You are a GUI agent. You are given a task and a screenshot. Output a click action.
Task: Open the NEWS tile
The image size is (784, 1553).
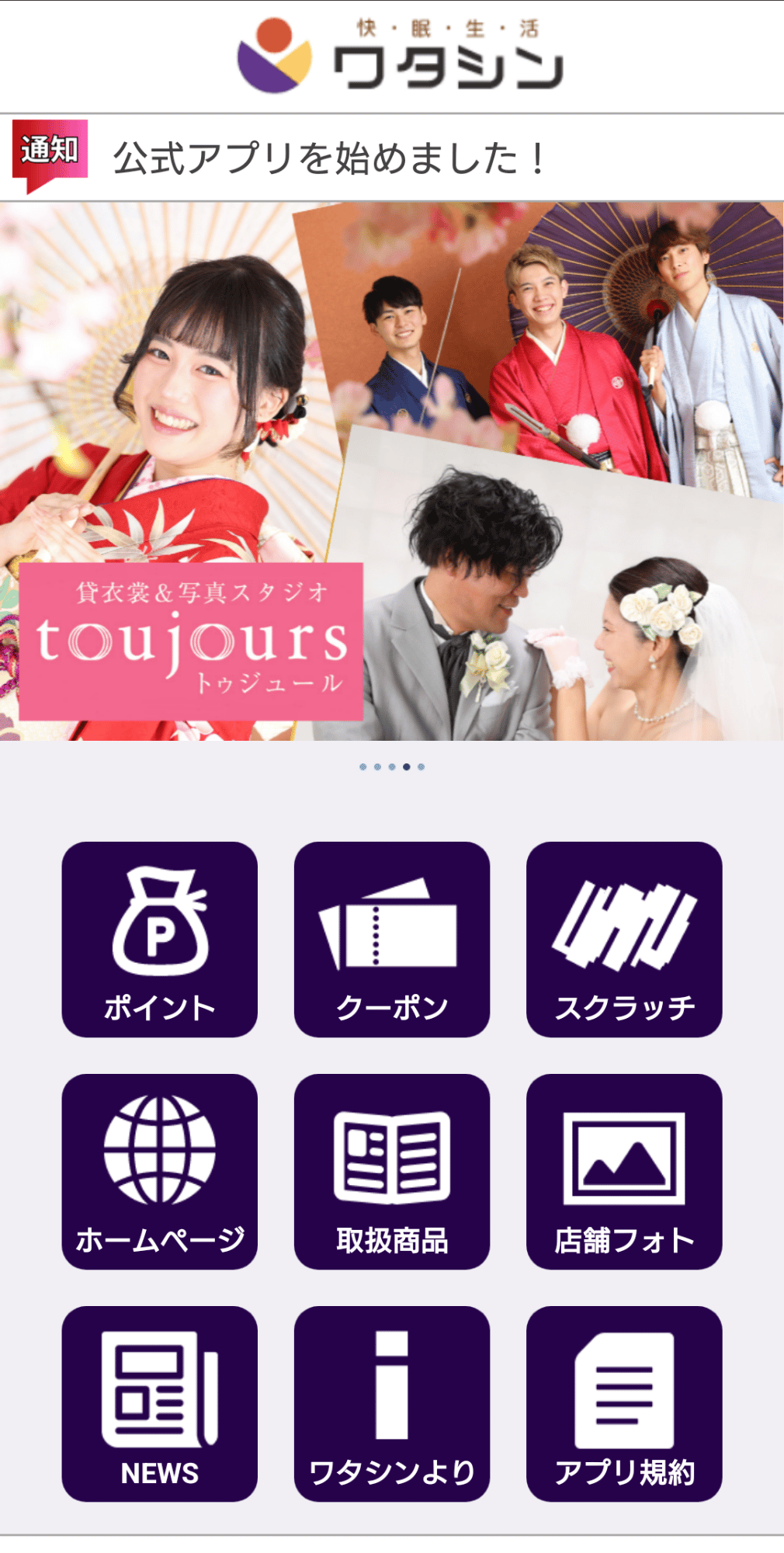pyautogui.click(x=159, y=1403)
